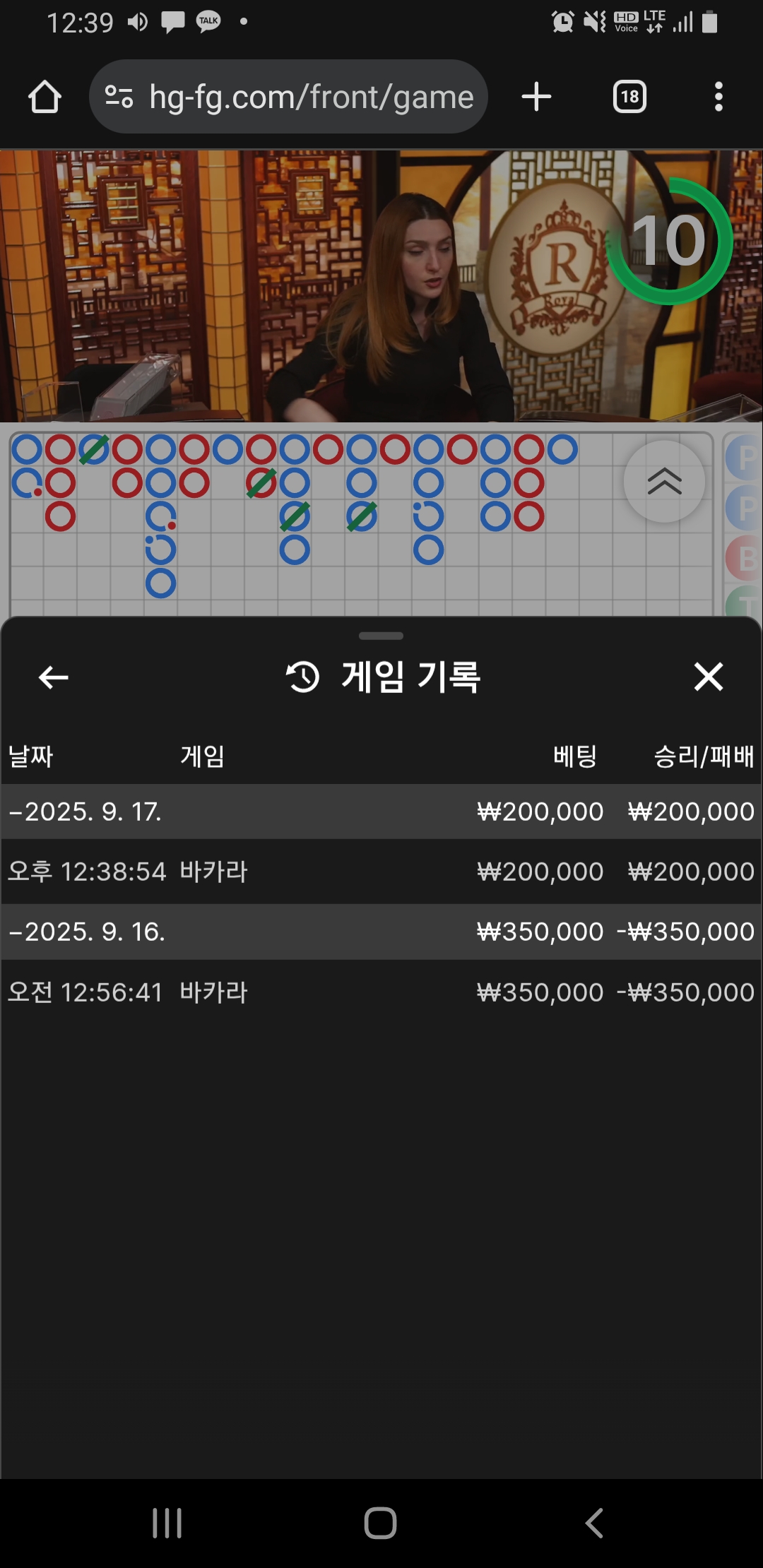This screenshot has width=763, height=1568.
Task: Open the 오전 12:56:41 바카라 record
Action: pos(381,992)
